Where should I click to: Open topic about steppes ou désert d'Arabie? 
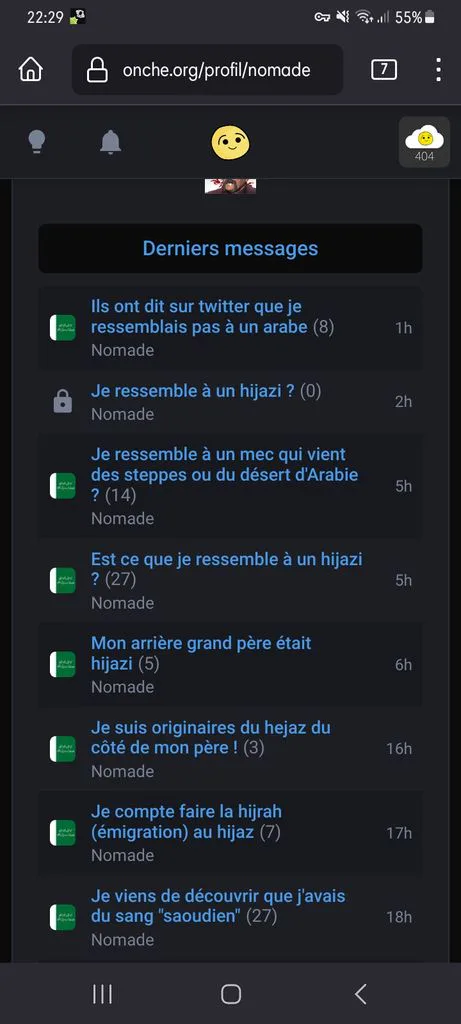pos(225,474)
